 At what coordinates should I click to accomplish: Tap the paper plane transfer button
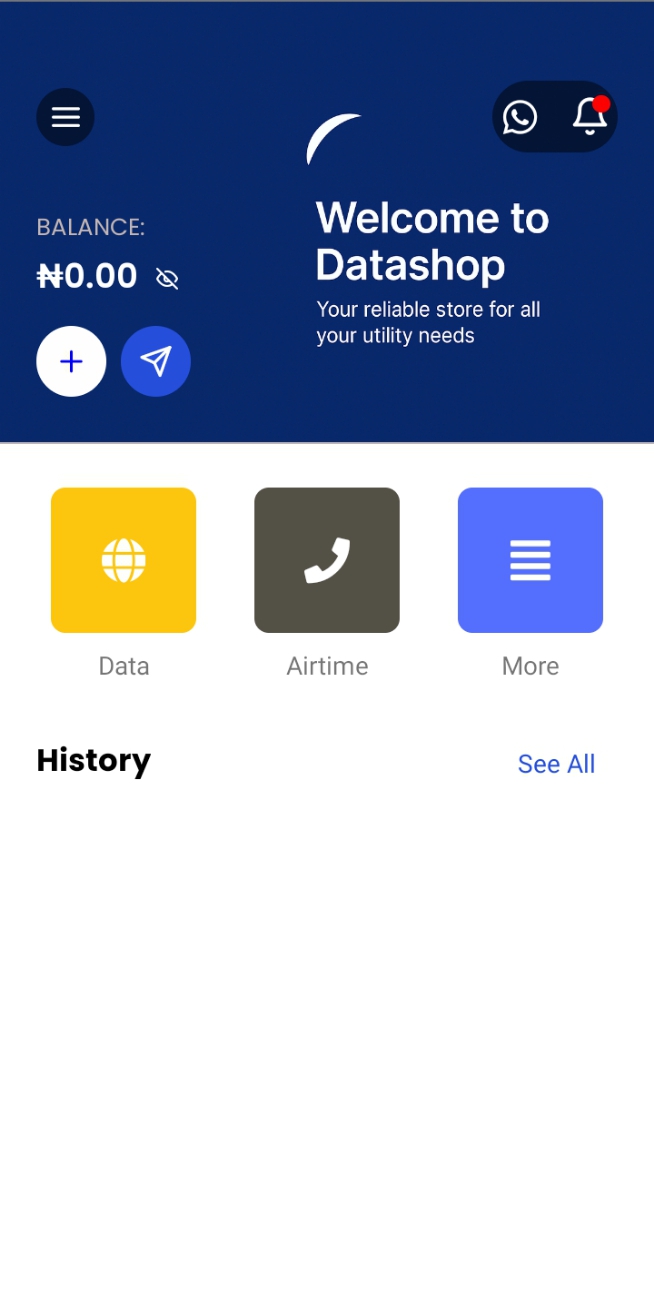156,361
